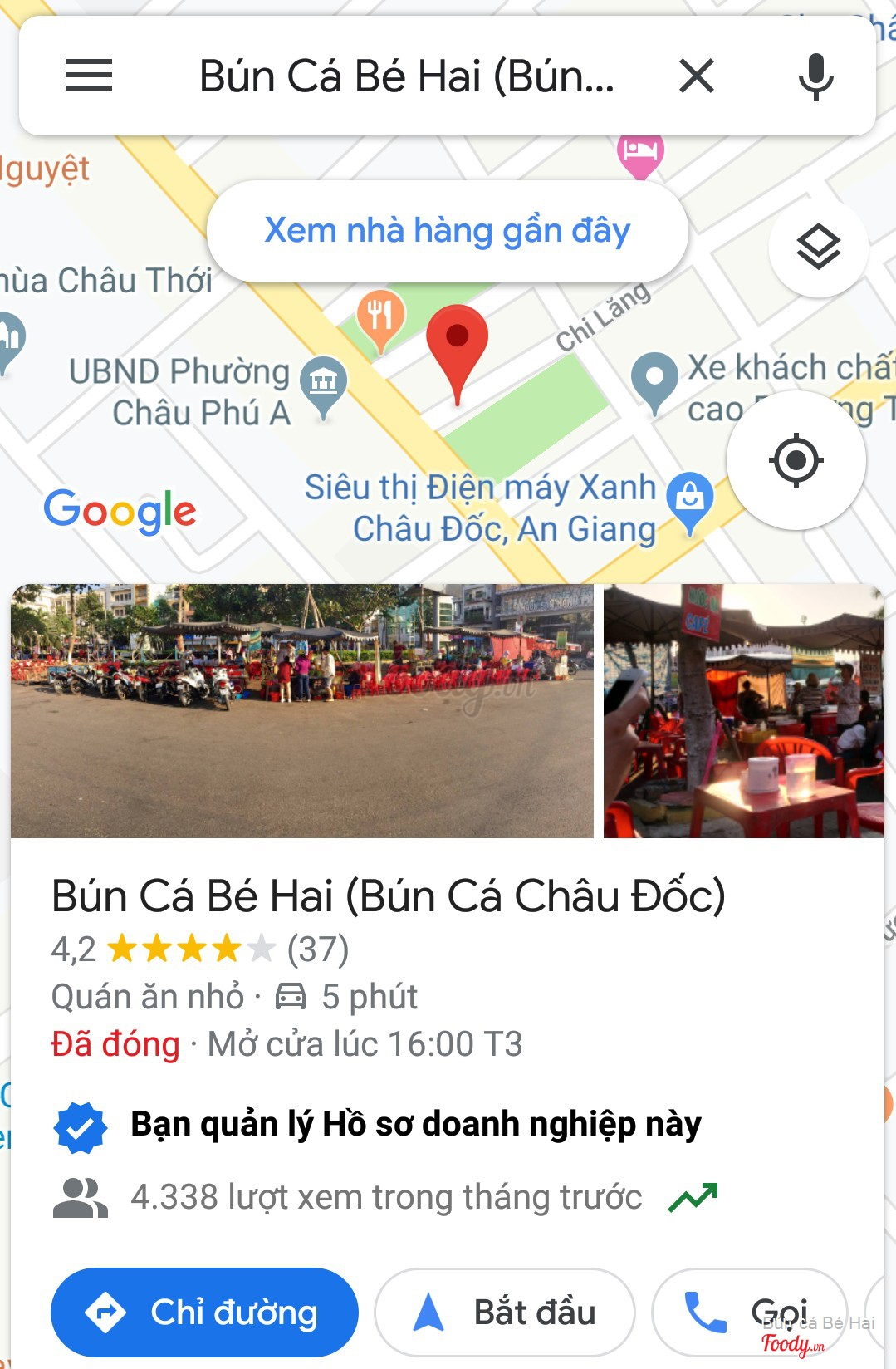Screen dimensions: 896x1369
Task: Call the restaurant with Gọi
Action: click(749, 1312)
